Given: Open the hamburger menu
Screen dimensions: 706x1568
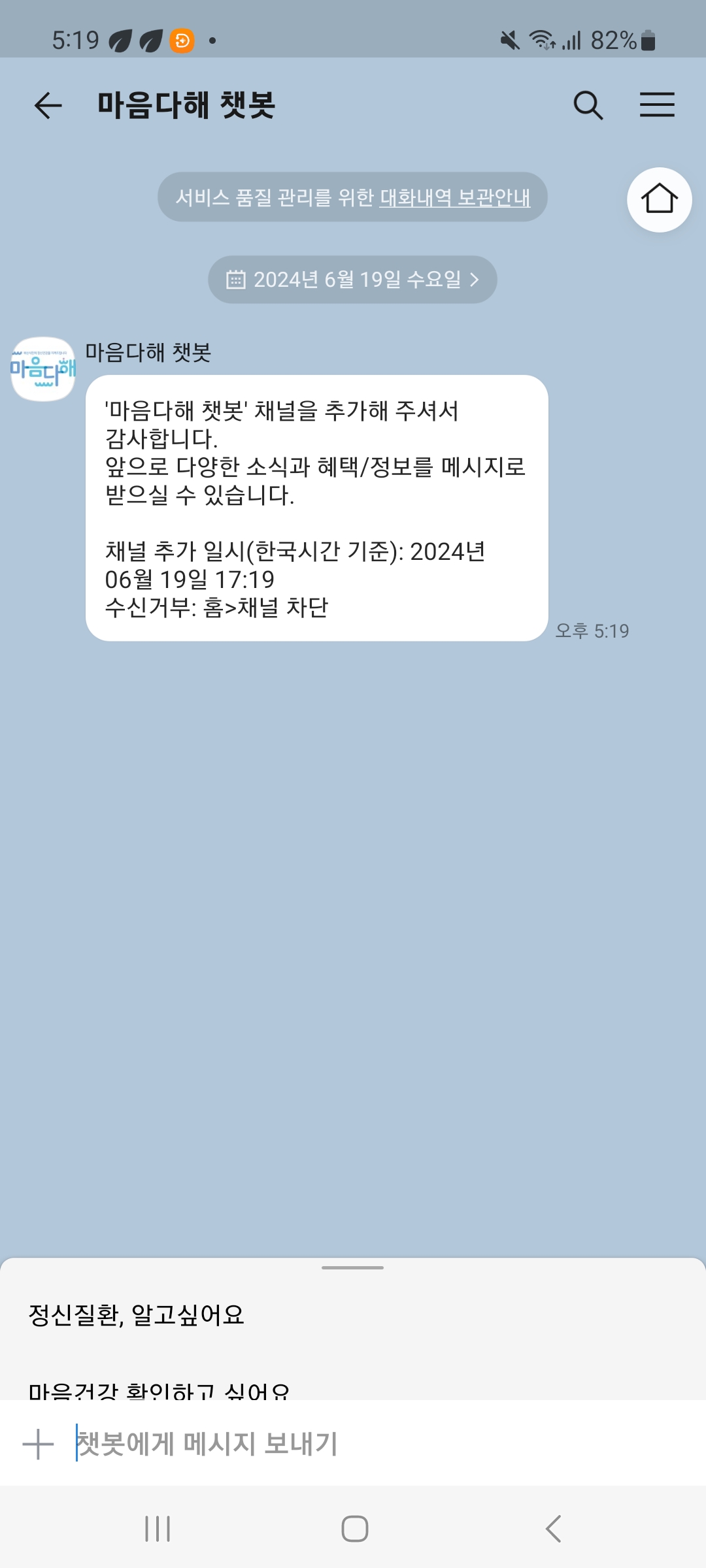Looking at the screenshot, I should click(657, 105).
